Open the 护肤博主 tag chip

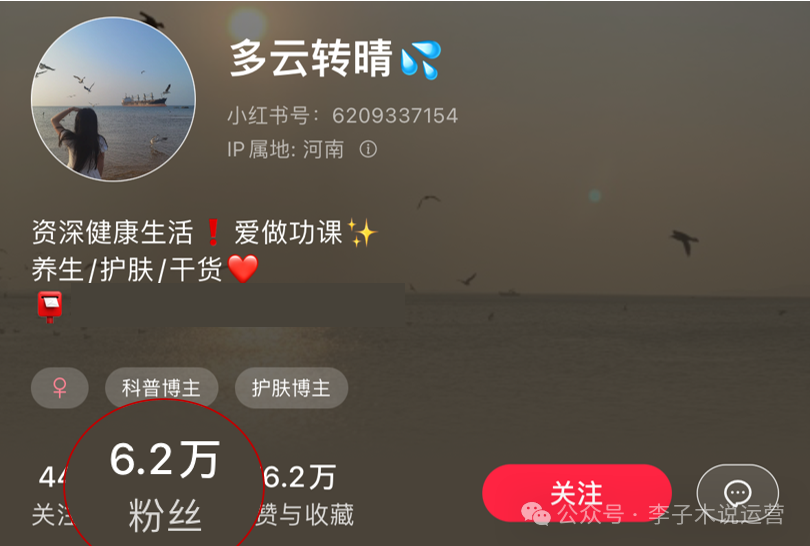[291, 388]
